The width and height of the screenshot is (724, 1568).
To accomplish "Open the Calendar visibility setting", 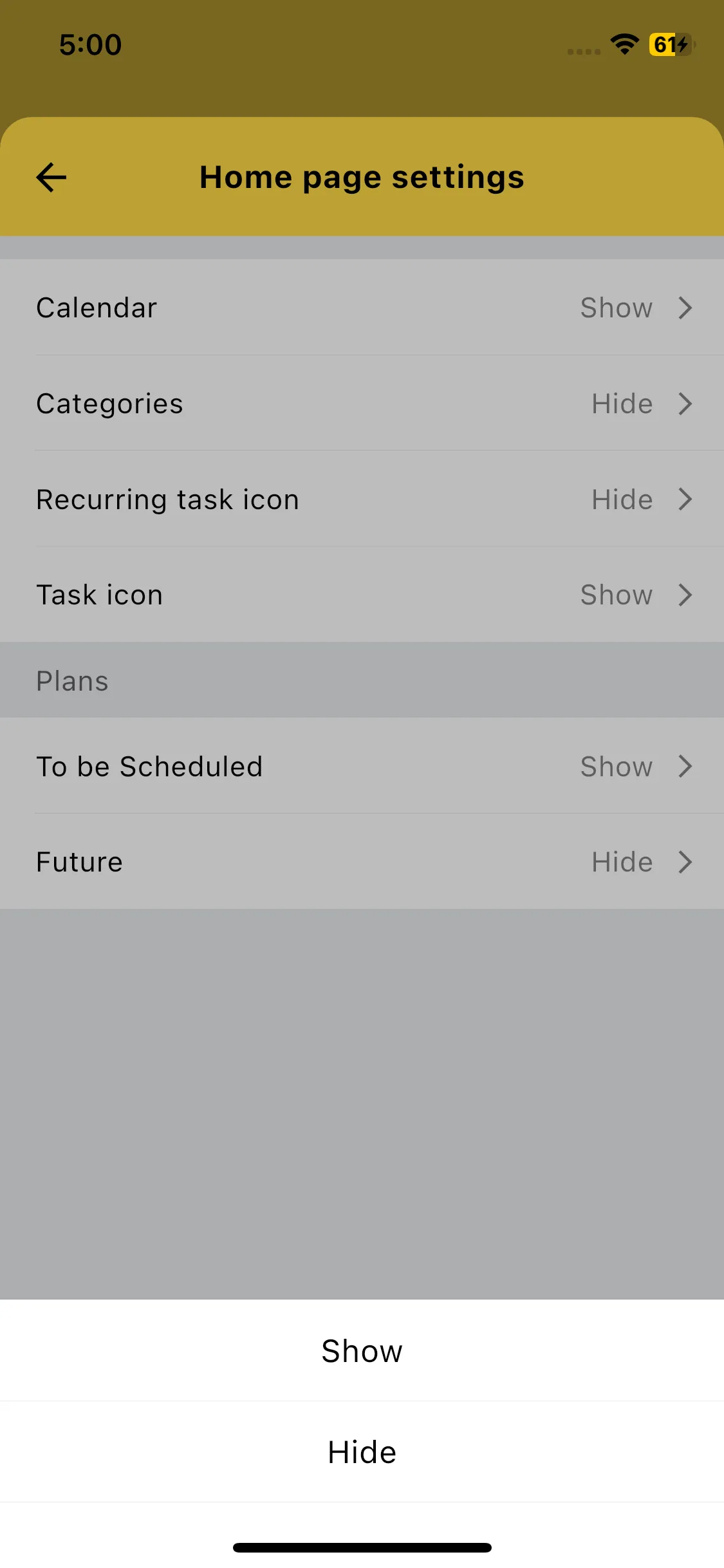I will click(362, 308).
